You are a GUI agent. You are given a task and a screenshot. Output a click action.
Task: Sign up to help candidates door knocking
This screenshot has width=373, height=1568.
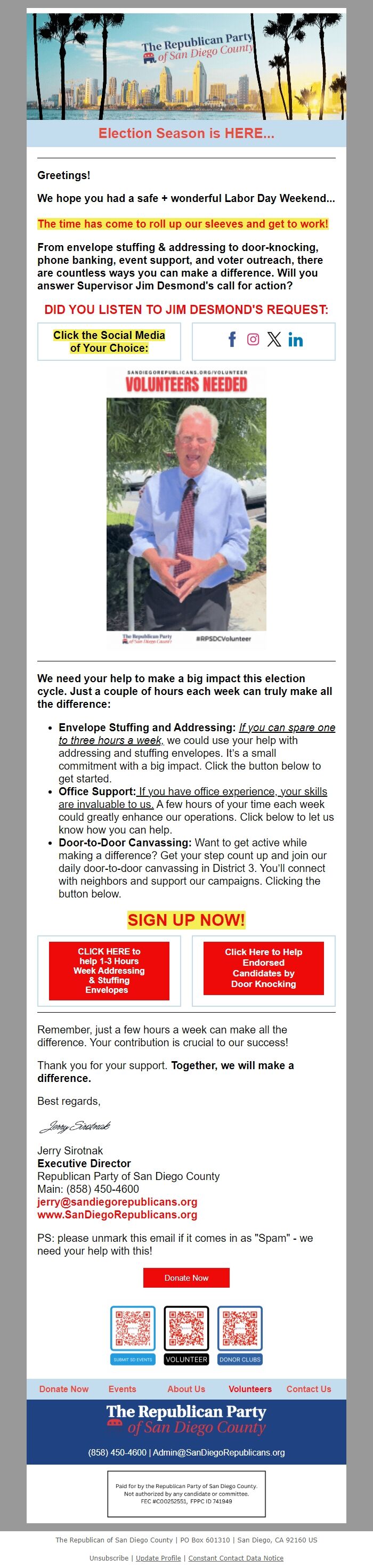pyautogui.click(x=263, y=968)
